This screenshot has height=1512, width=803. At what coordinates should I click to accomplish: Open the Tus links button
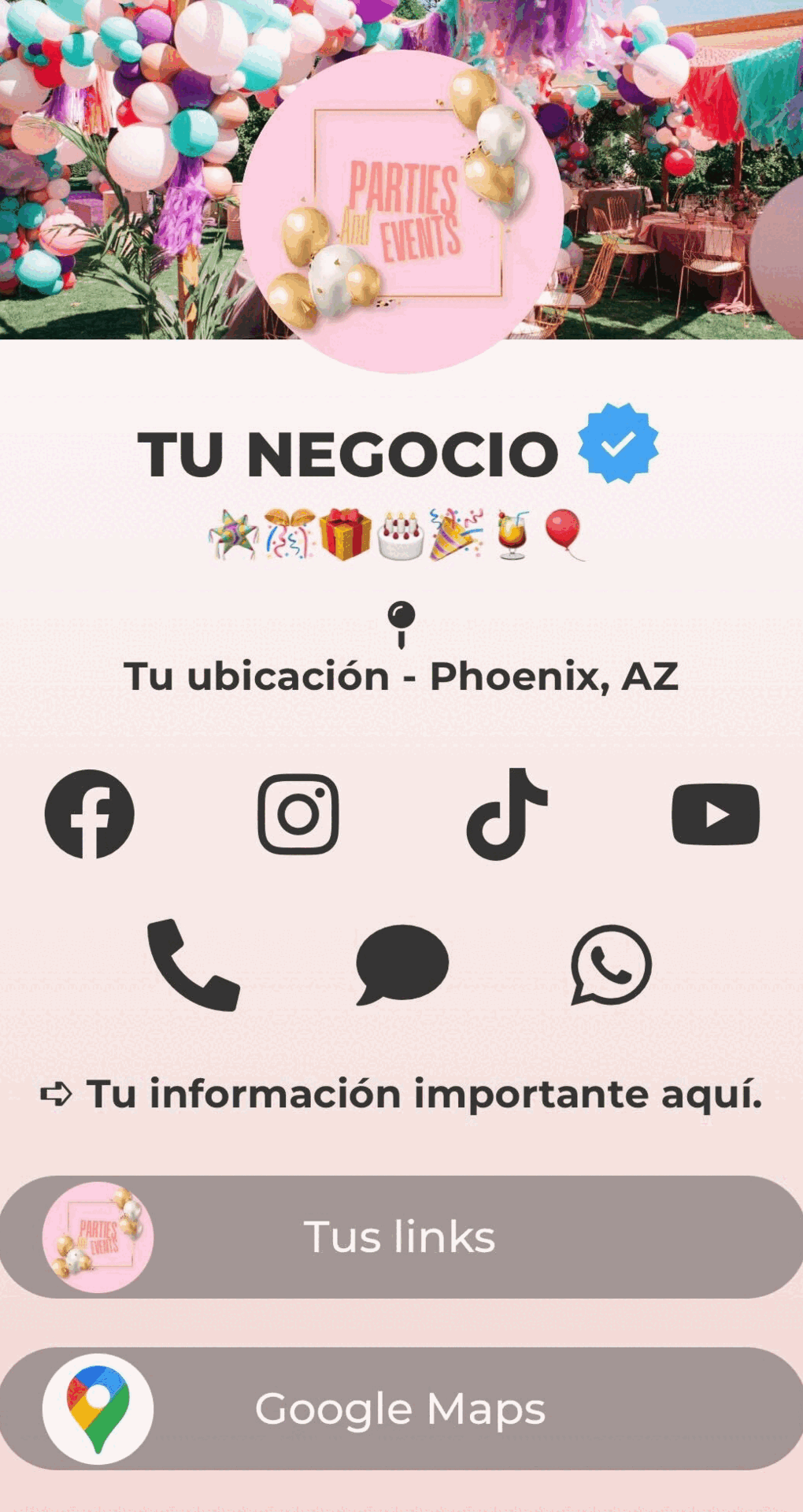tap(401, 1236)
